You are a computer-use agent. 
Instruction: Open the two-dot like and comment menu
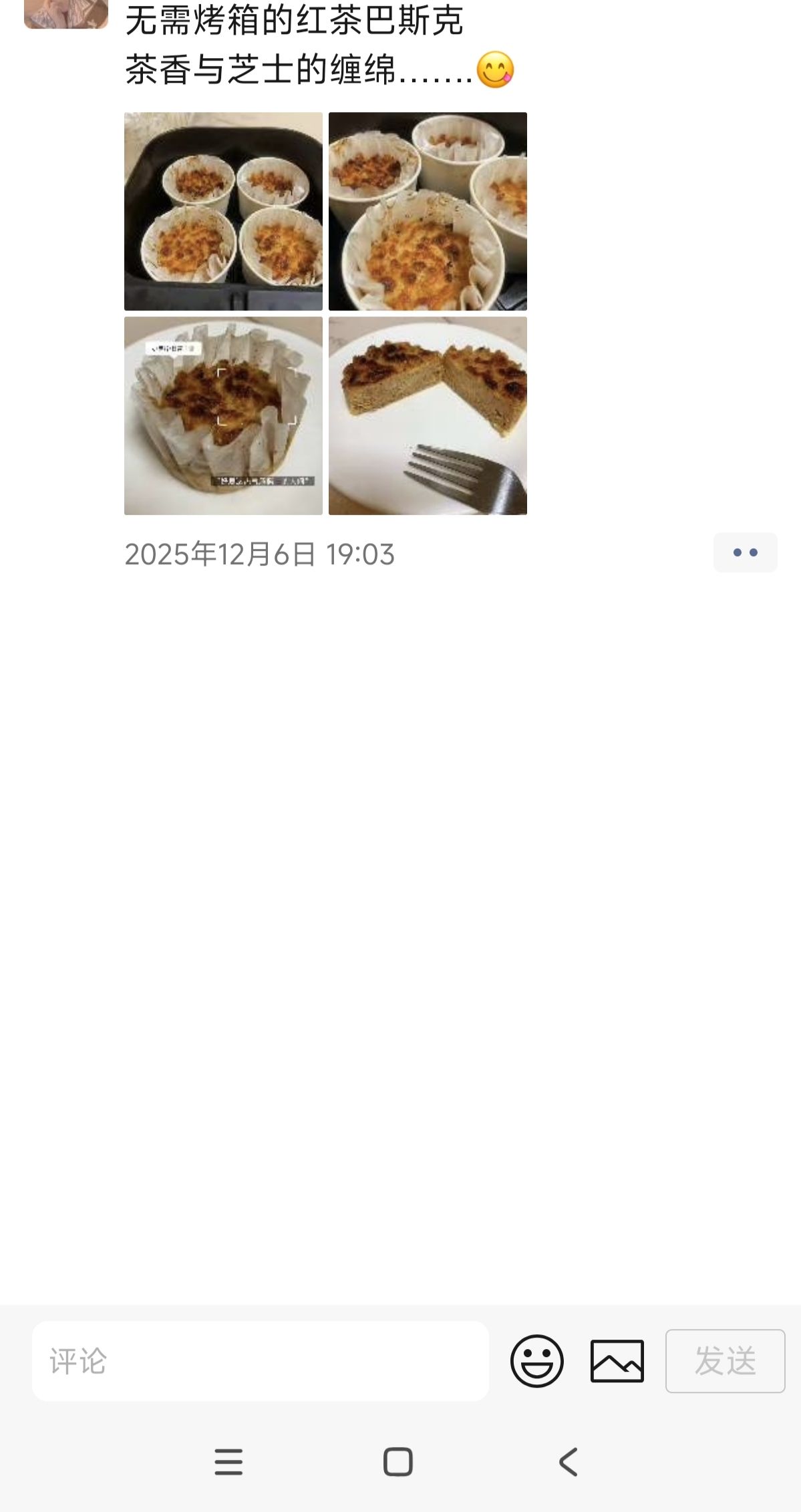point(745,552)
